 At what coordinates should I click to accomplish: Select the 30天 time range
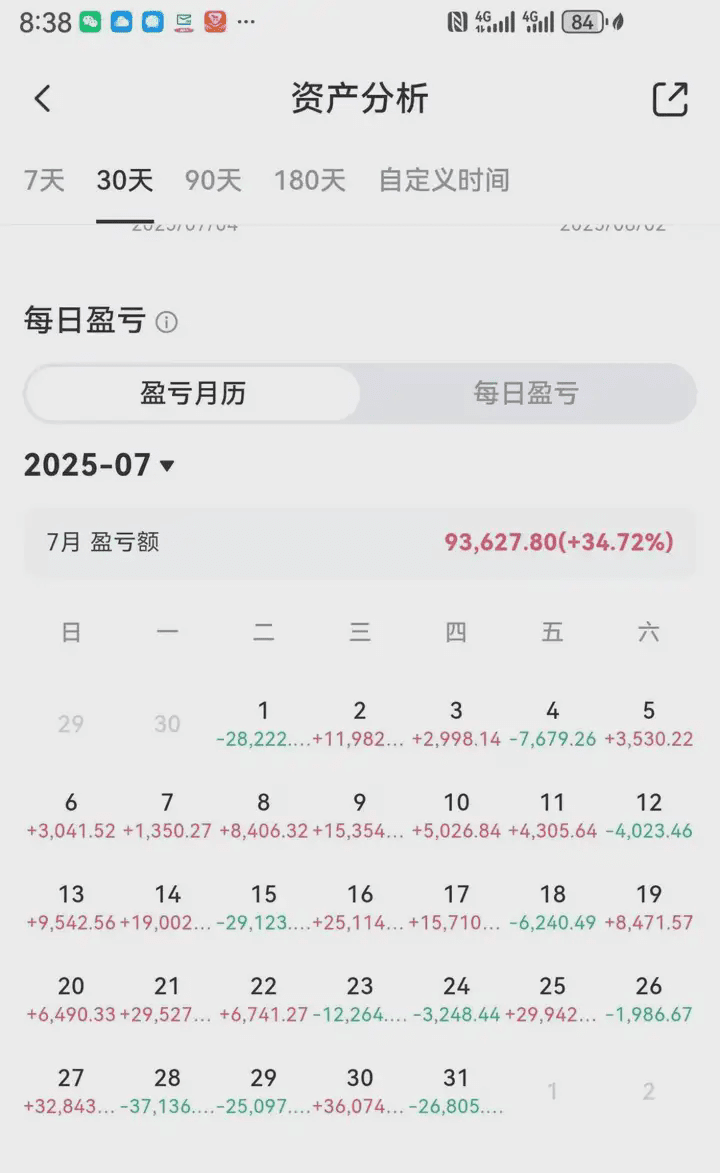coord(125,181)
